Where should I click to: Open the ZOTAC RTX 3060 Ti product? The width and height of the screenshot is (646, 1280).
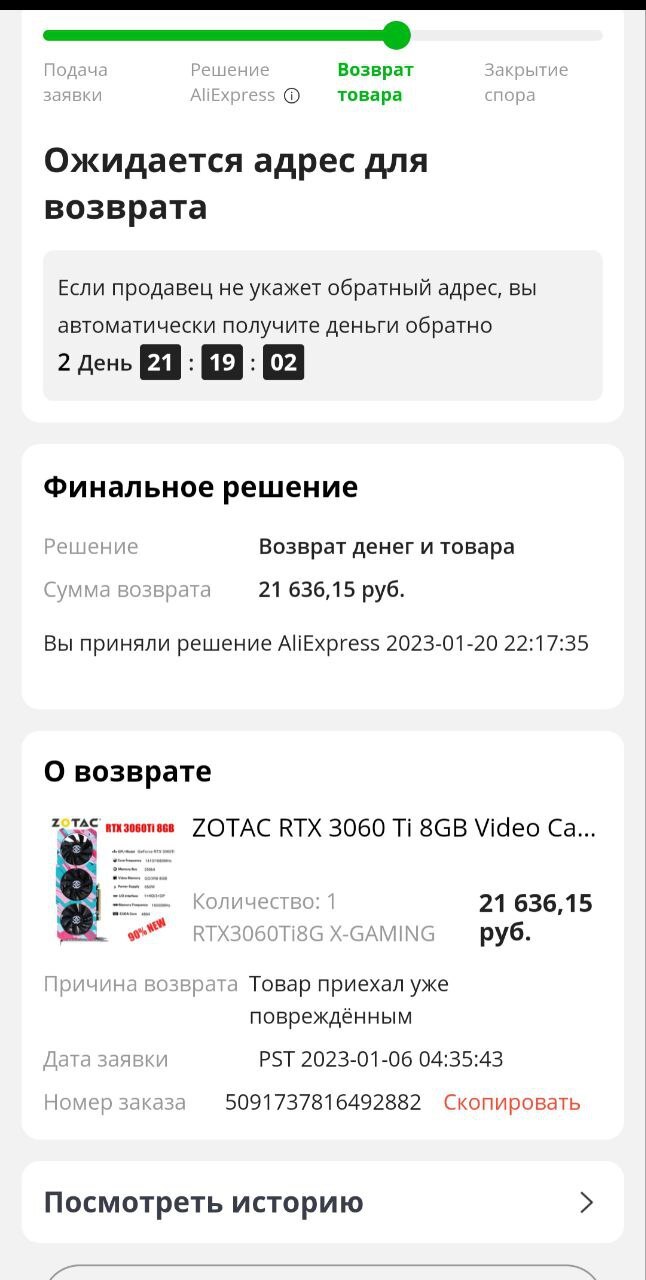point(393,828)
